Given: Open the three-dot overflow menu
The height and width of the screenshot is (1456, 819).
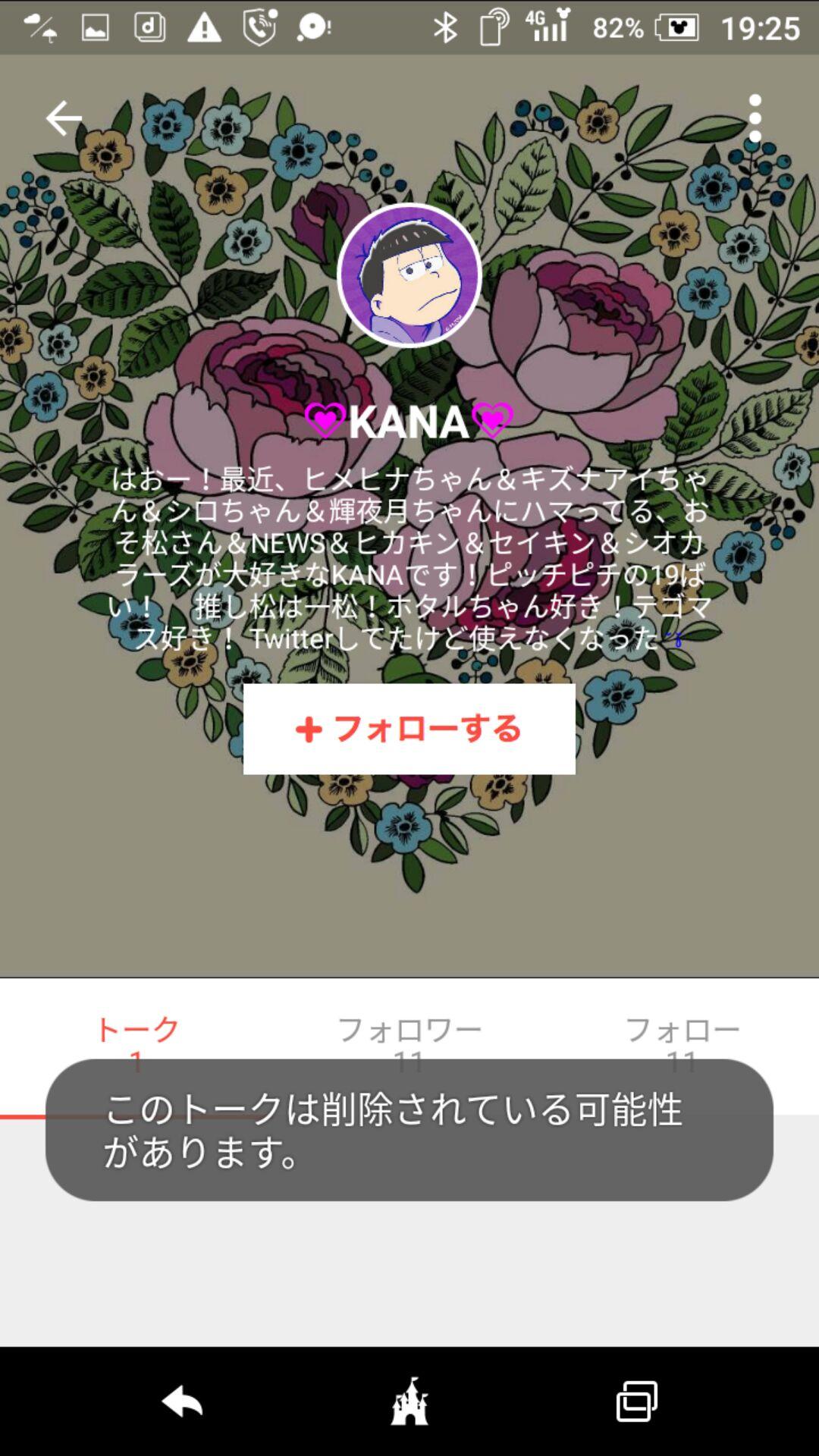Looking at the screenshot, I should click(x=755, y=118).
